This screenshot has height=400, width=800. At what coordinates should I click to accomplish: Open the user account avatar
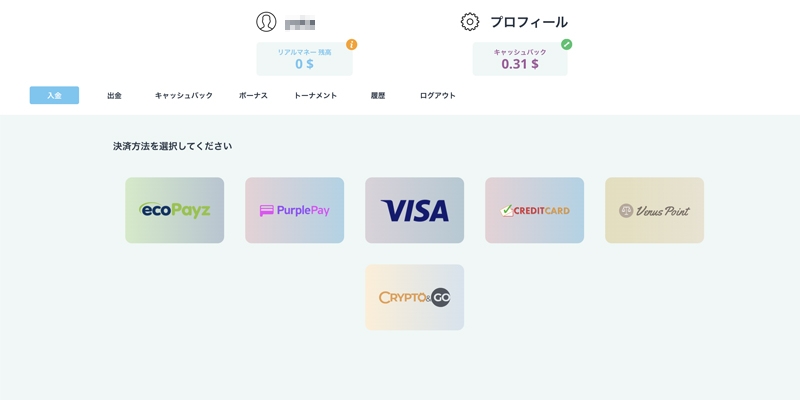(x=266, y=22)
